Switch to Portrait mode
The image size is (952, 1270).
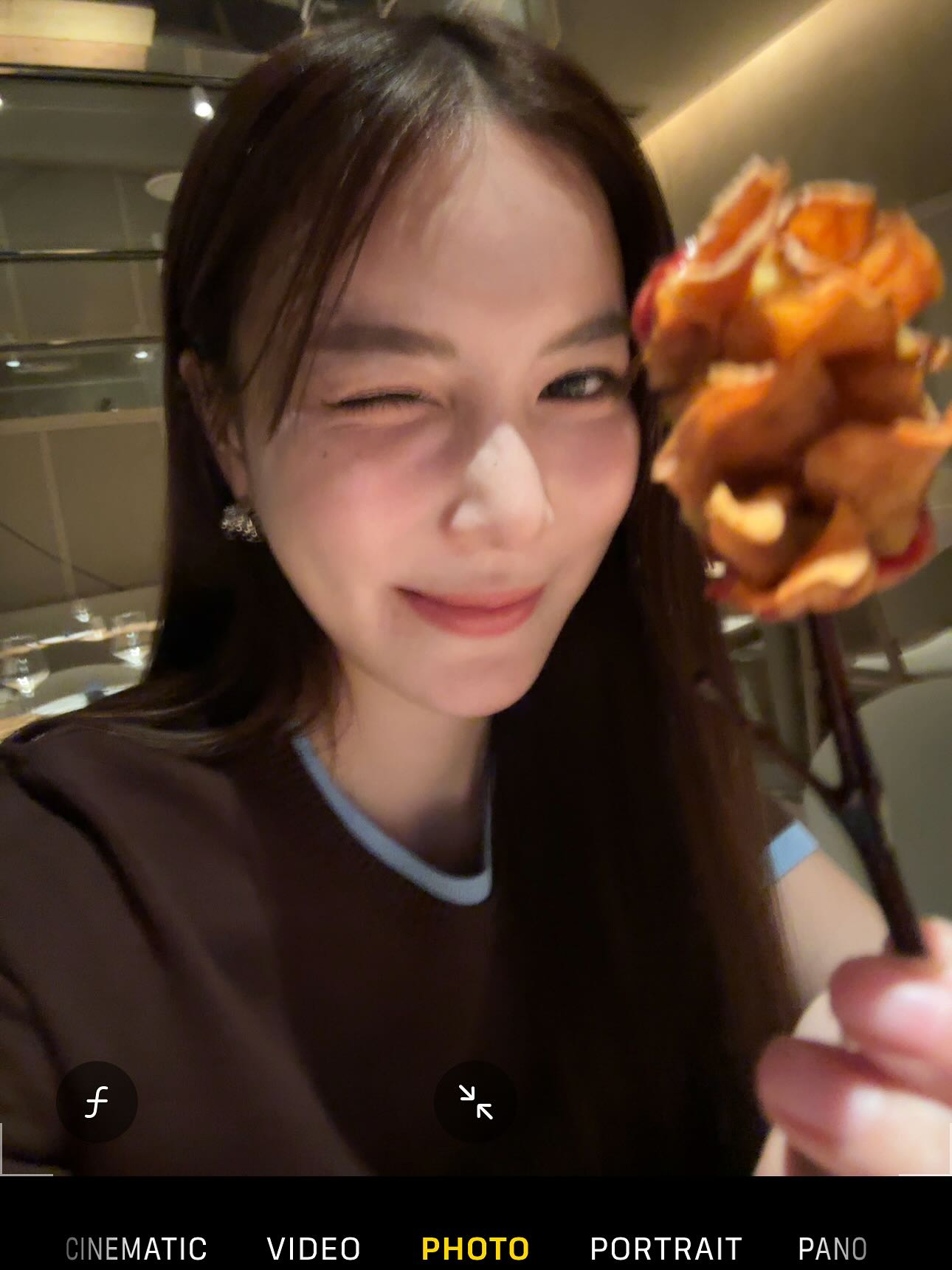click(x=666, y=1249)
